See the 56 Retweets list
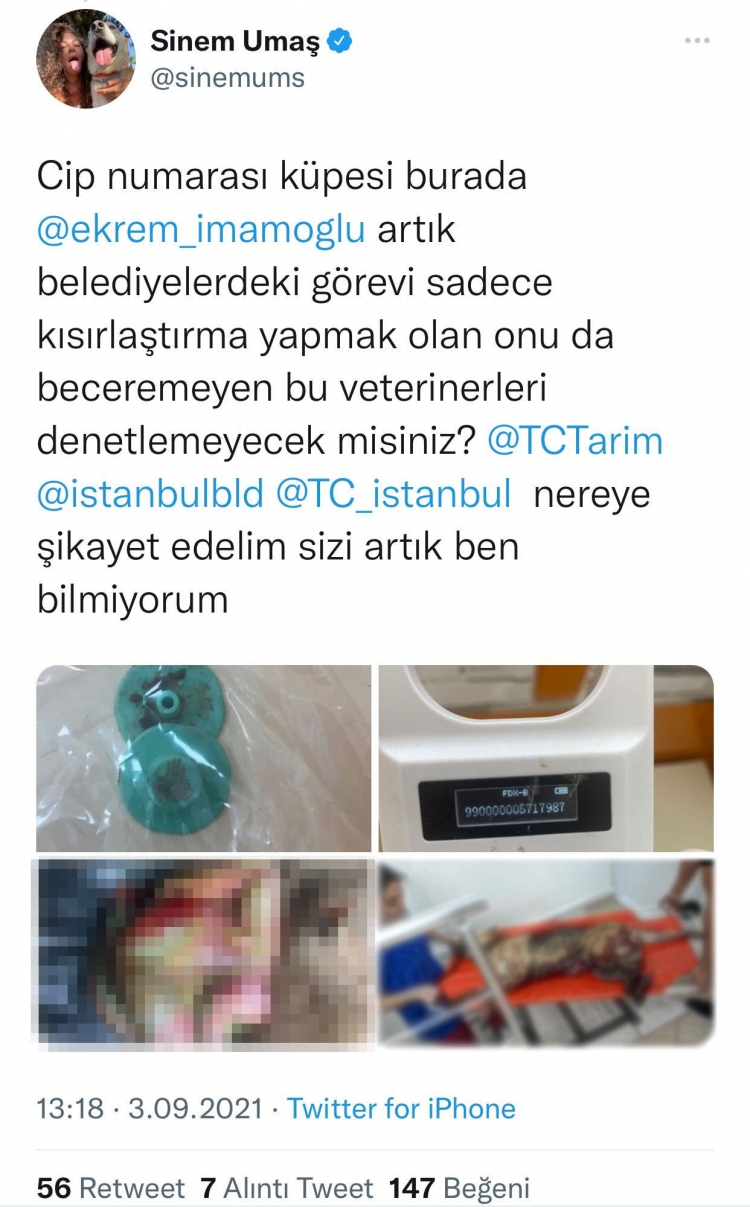The width and height of the screenshot is (750, 1207). click(111, 1187)
